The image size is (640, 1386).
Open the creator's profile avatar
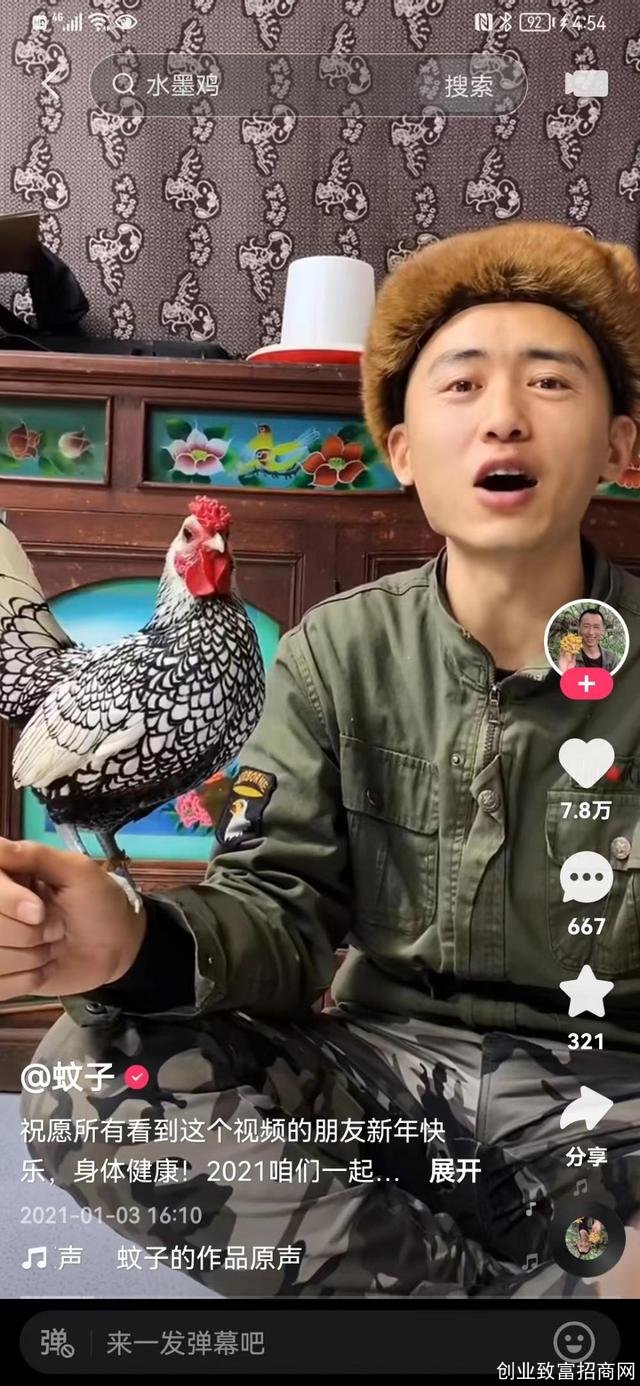(x=586, y=637)
